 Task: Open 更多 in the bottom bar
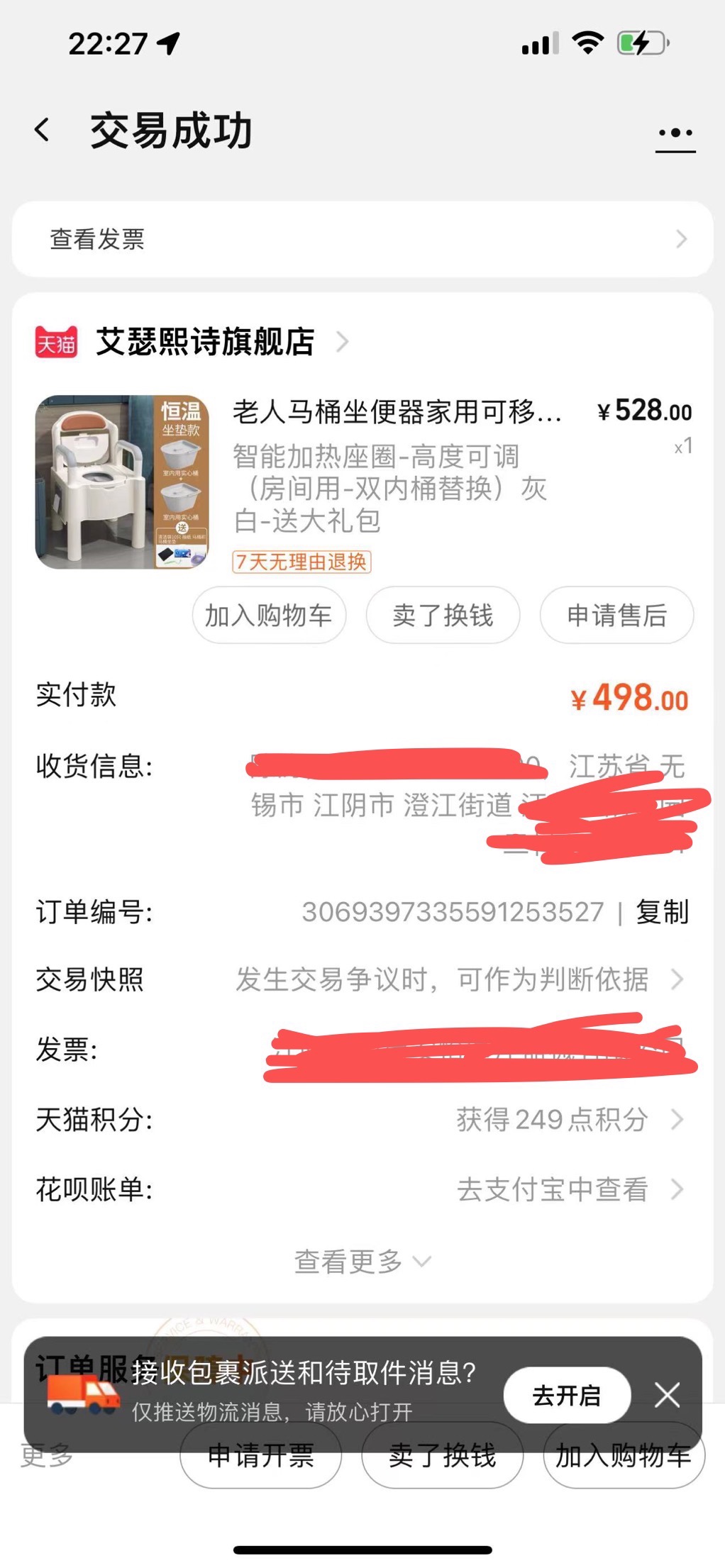tap(47, 1456)
